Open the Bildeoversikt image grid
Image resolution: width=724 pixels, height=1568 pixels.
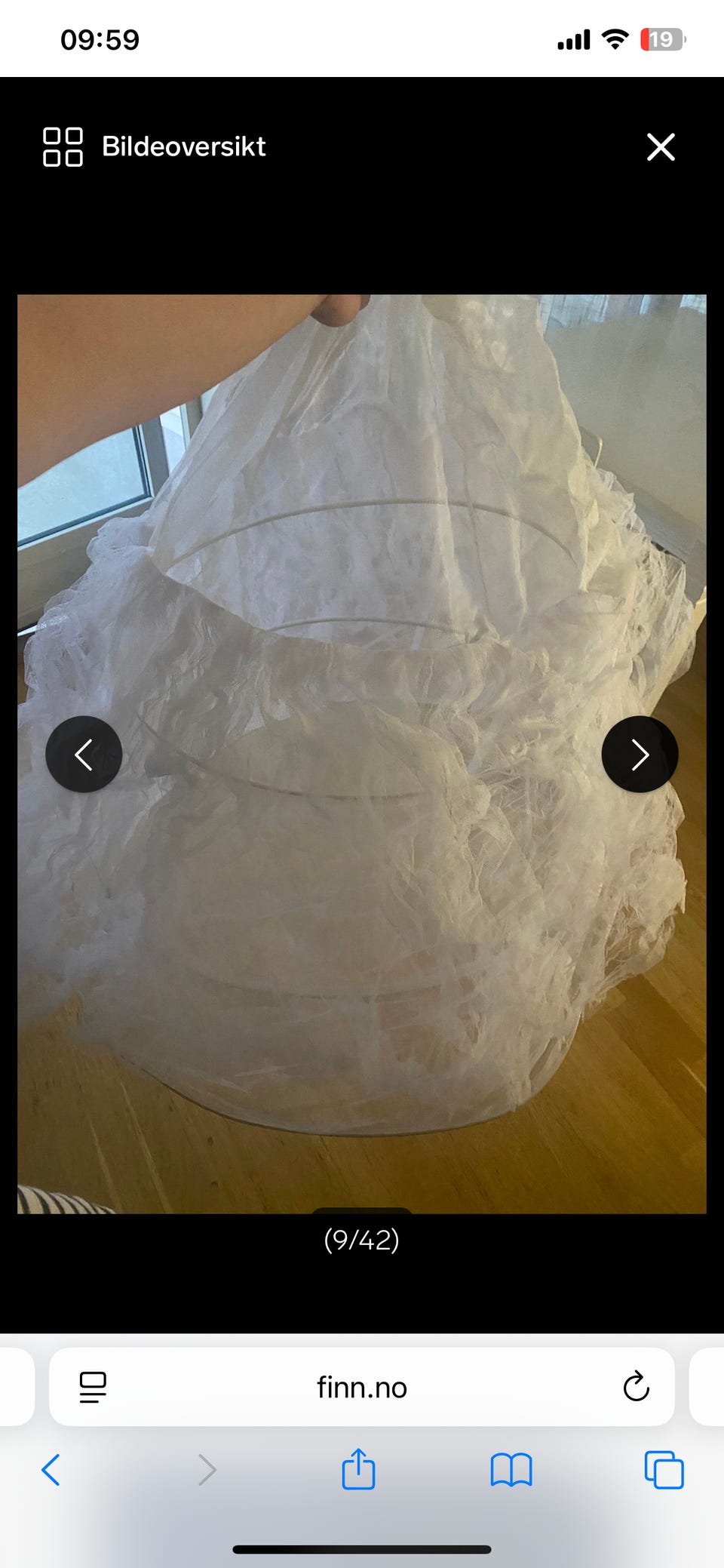pyautogui.click(x=155, y=146)
